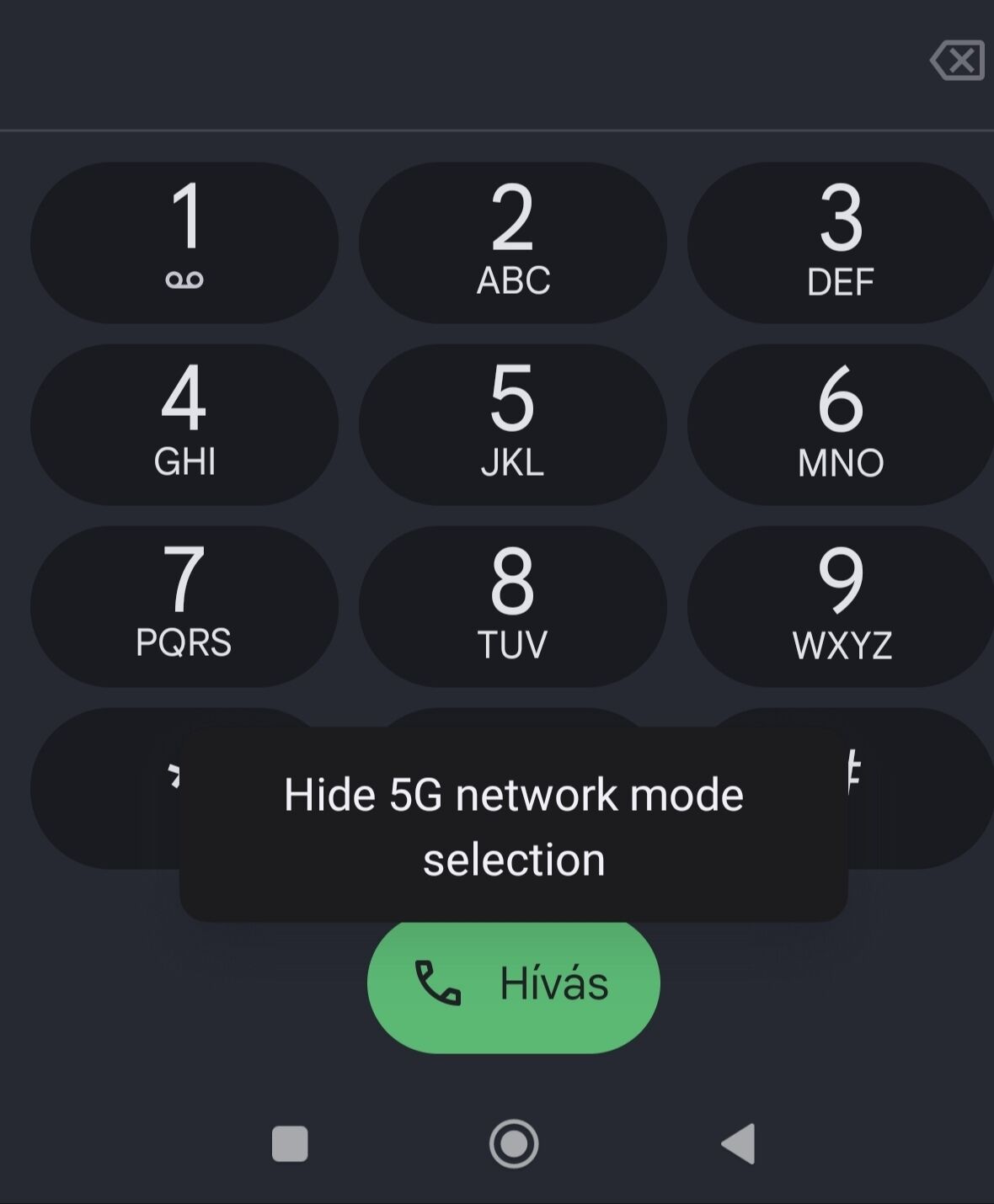Dial the digit 1 voicemail key
This screenshot has height=1204, width=994.
184,242
